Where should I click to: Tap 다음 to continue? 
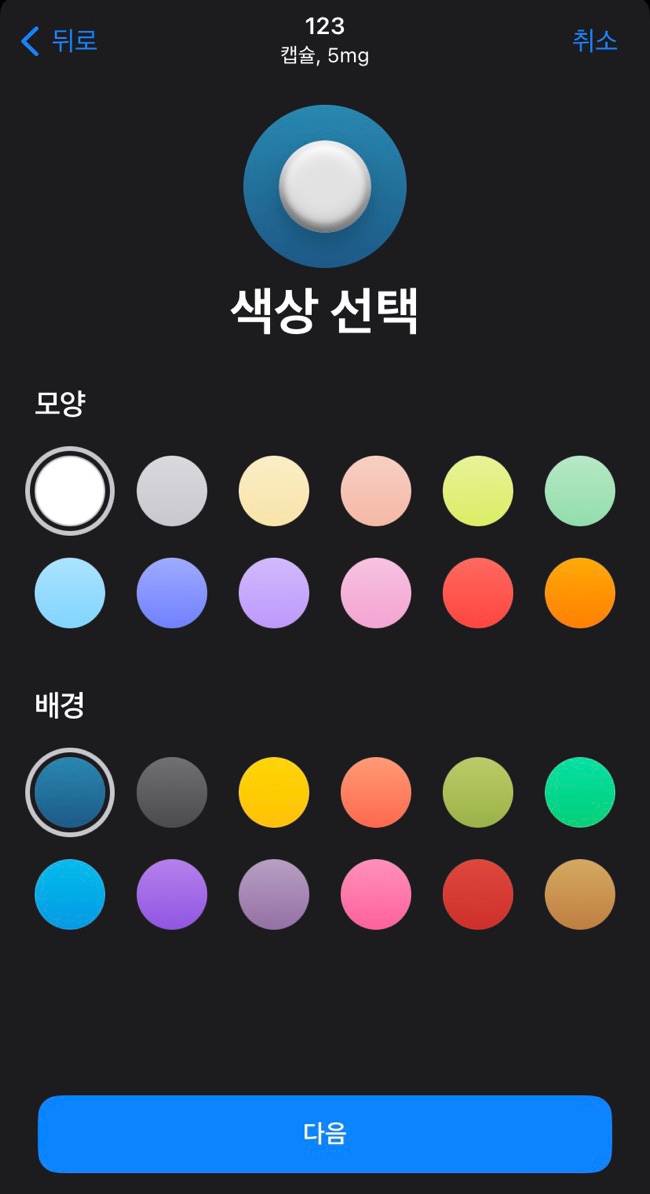pyautogui.click(x=325, y=1133)
